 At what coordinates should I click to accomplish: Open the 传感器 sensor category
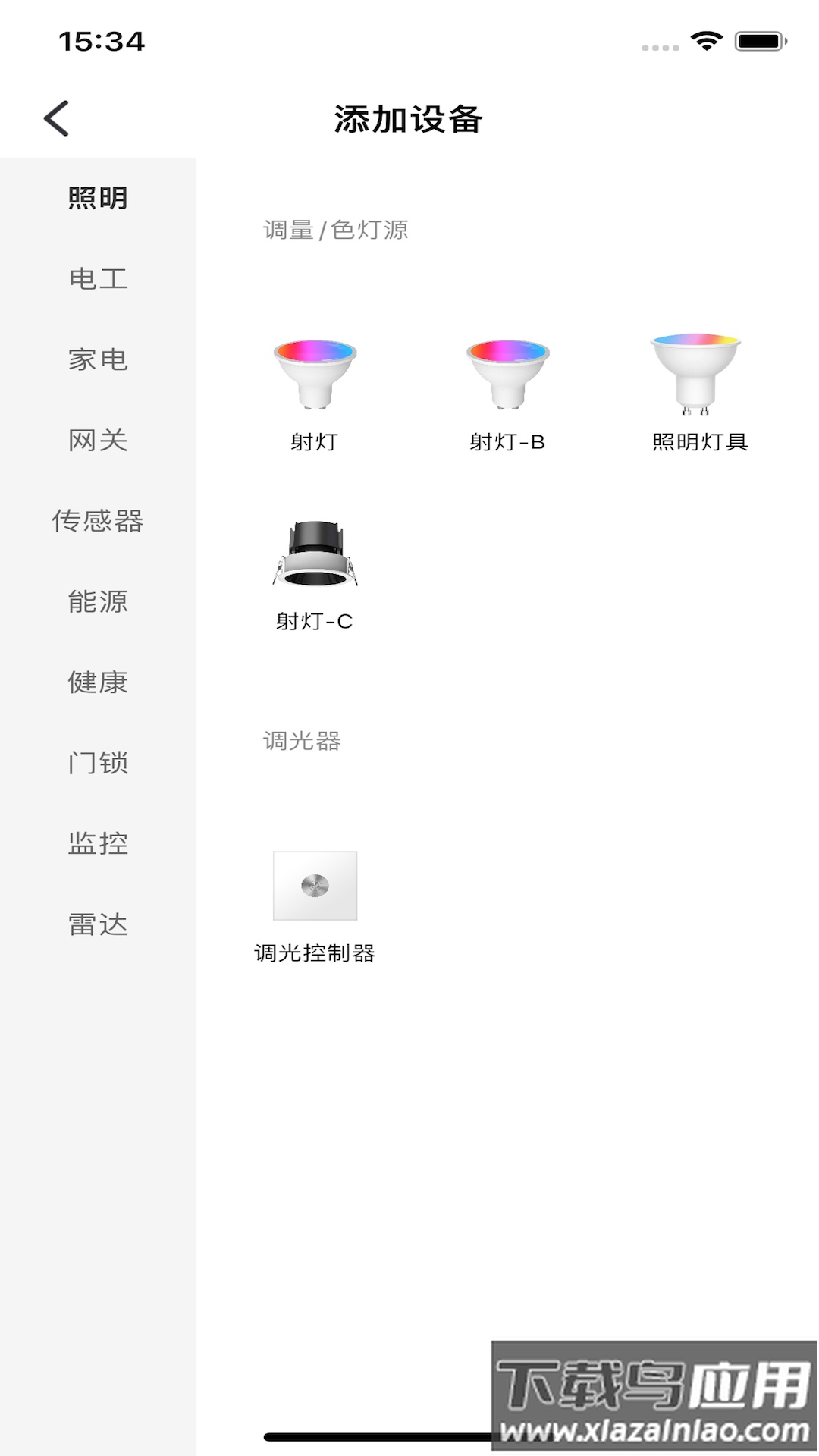(98, 522)
